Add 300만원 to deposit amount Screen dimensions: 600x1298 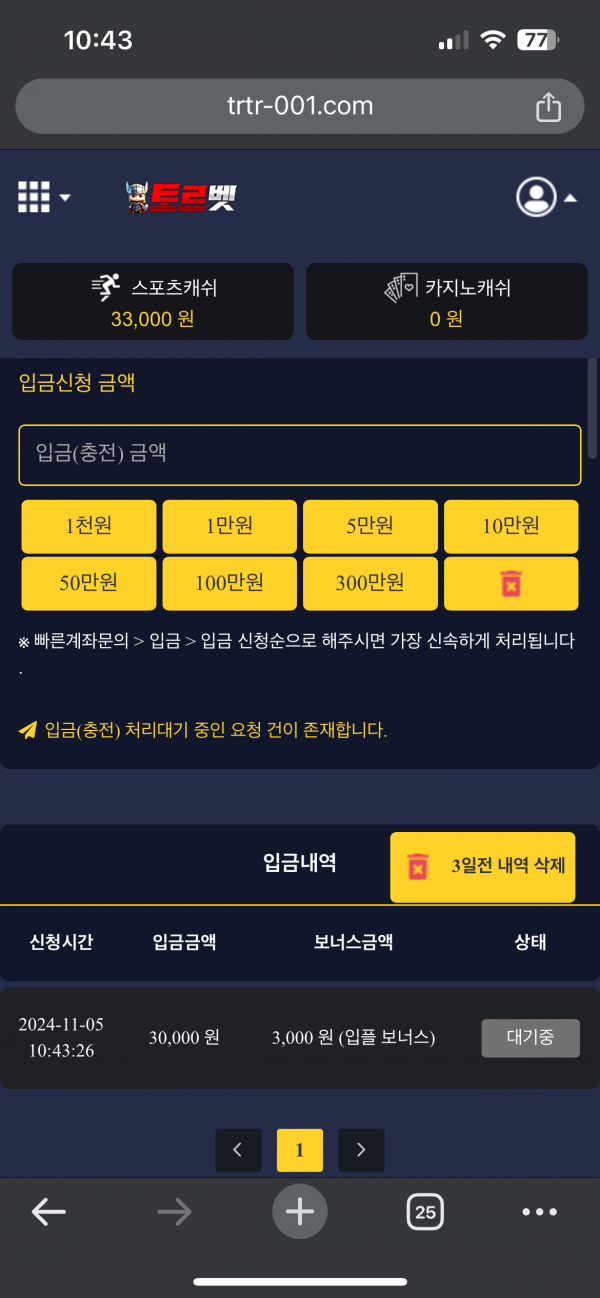pos(370,583)
